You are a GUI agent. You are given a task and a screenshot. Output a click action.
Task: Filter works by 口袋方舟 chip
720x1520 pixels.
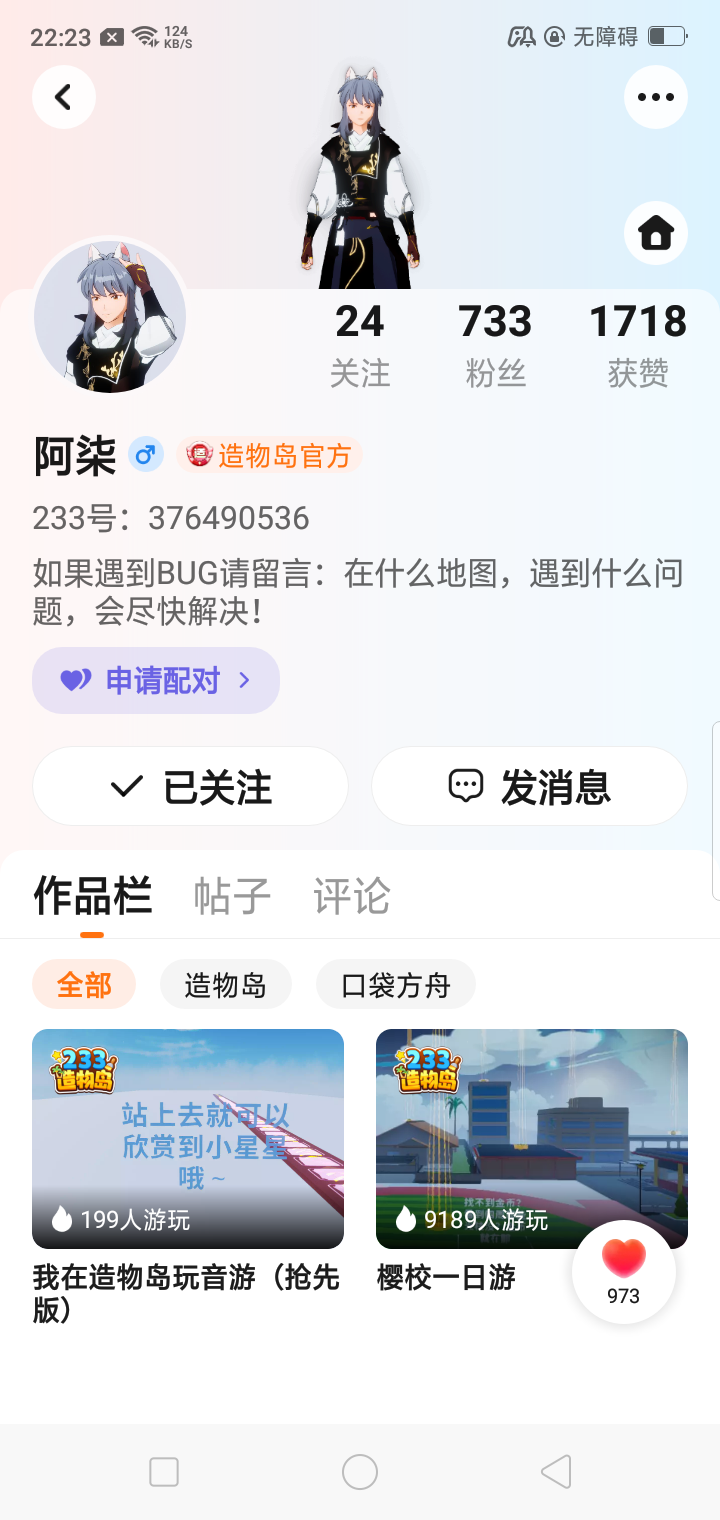coord(395,985)
